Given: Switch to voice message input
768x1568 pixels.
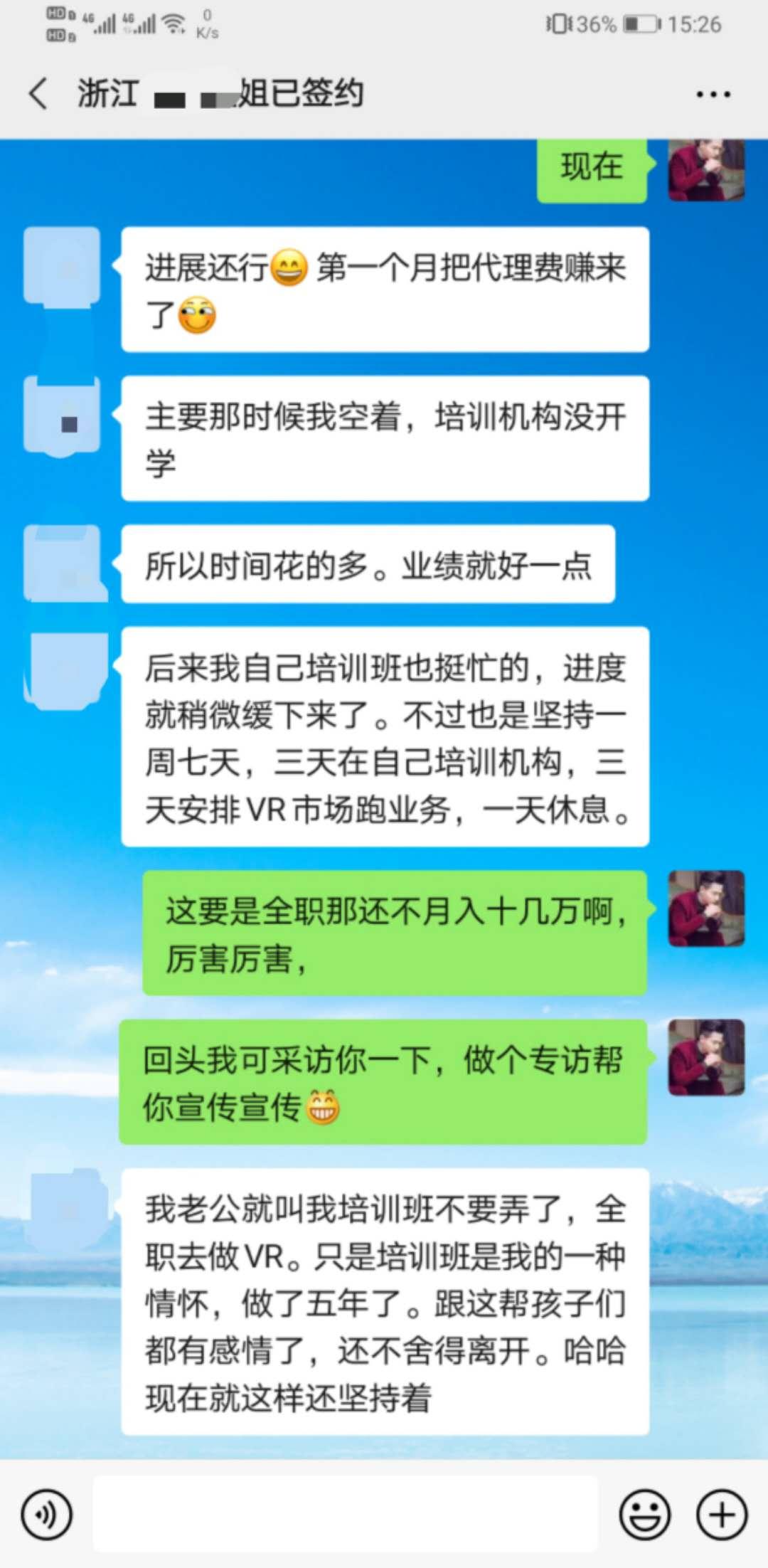Looking at the screenshot, I should point(47,1515).
